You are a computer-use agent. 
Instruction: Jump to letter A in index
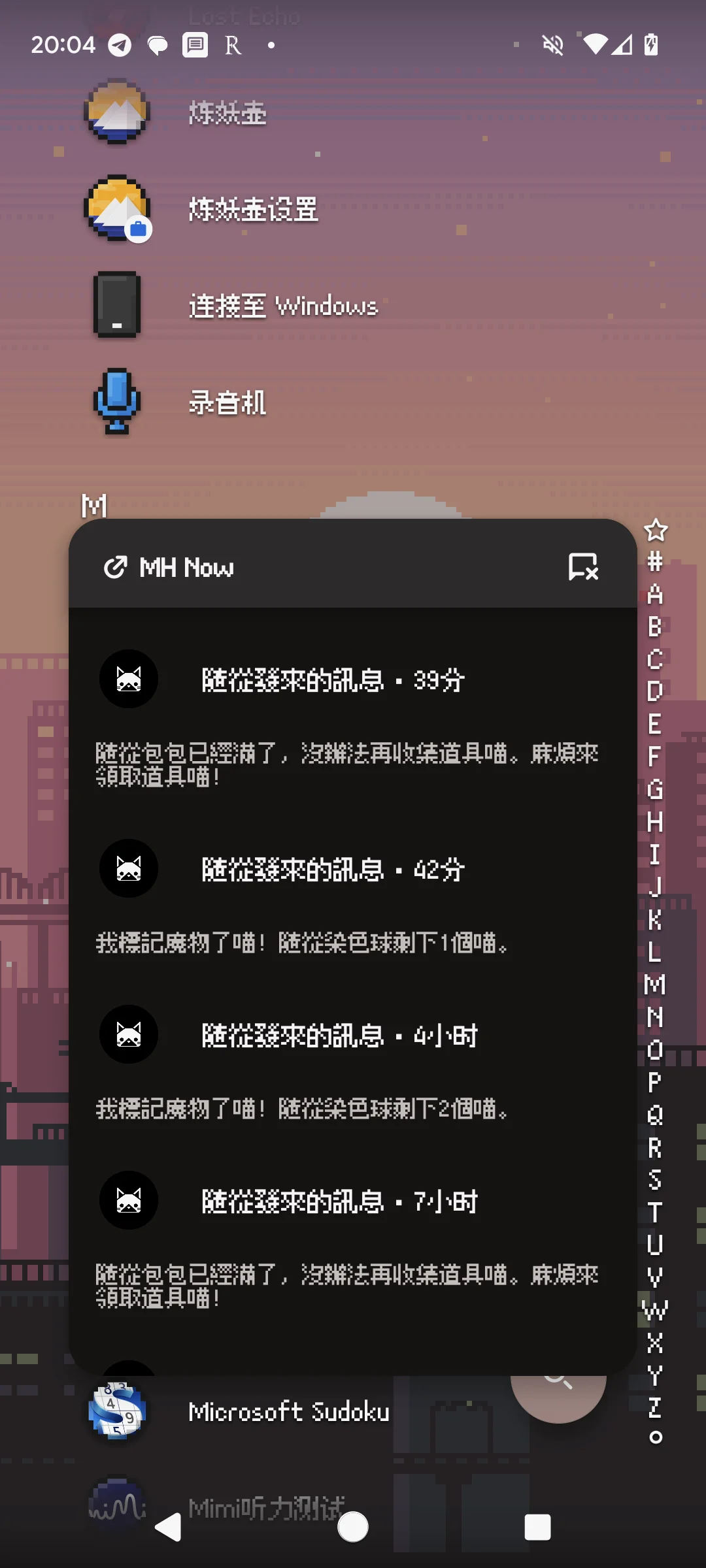(655, 595)
